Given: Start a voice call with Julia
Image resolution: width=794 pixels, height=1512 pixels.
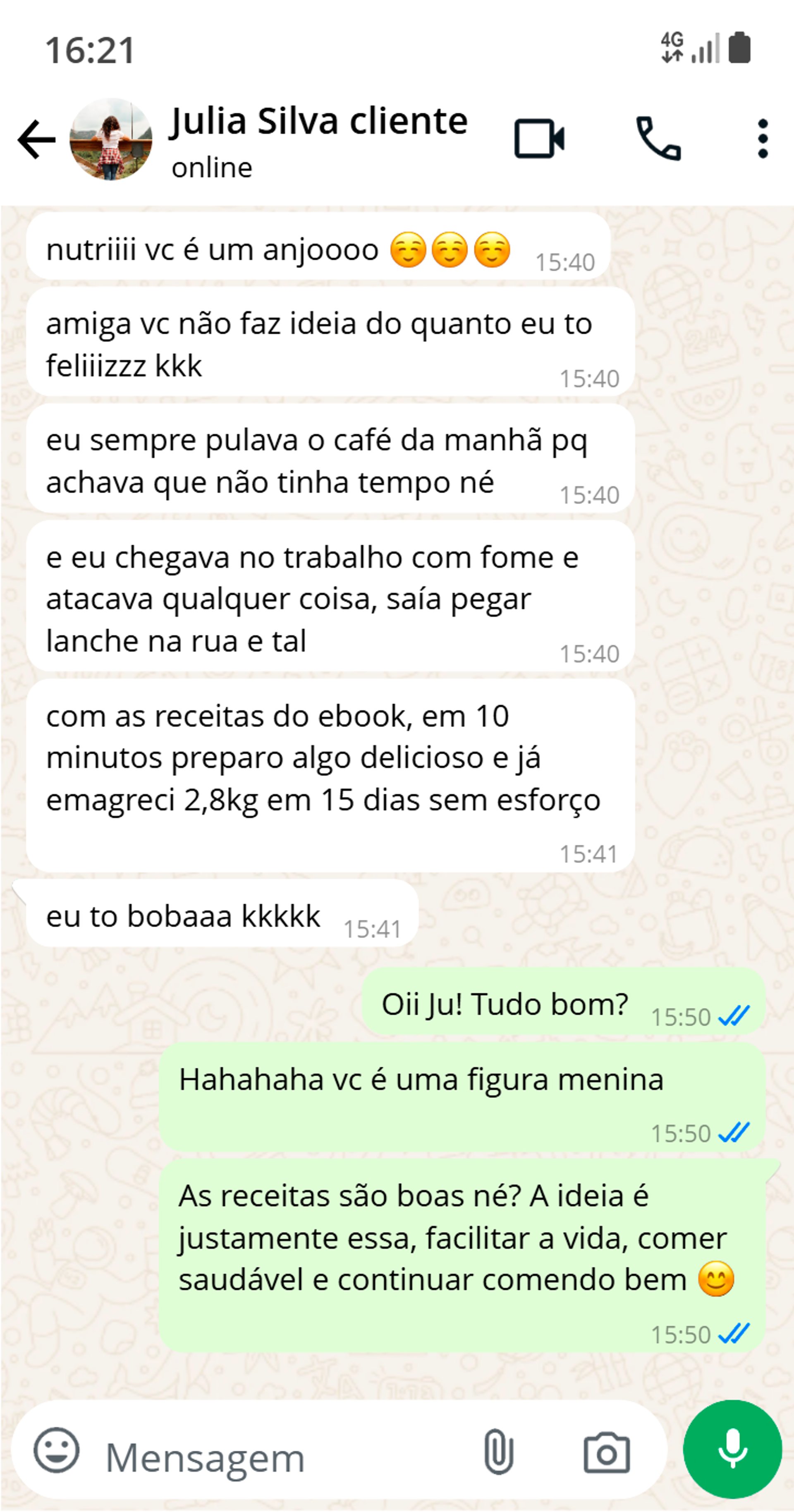Looking at the screenshot, I should [x=658, y=139].
